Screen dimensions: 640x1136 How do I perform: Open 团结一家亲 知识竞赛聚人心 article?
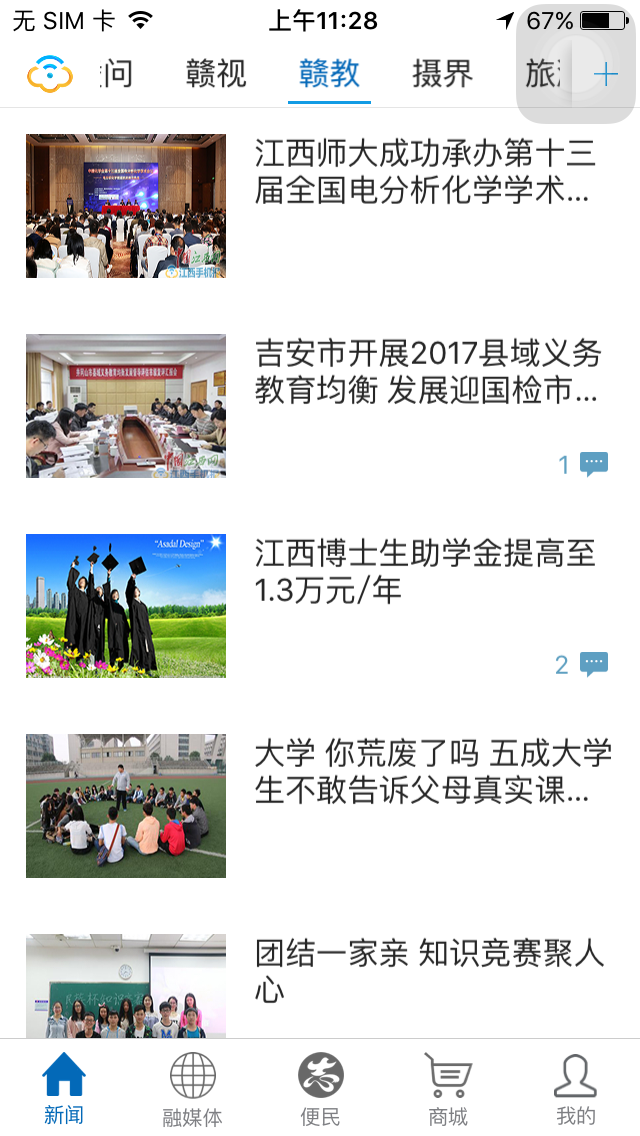(x=430, y=970)
